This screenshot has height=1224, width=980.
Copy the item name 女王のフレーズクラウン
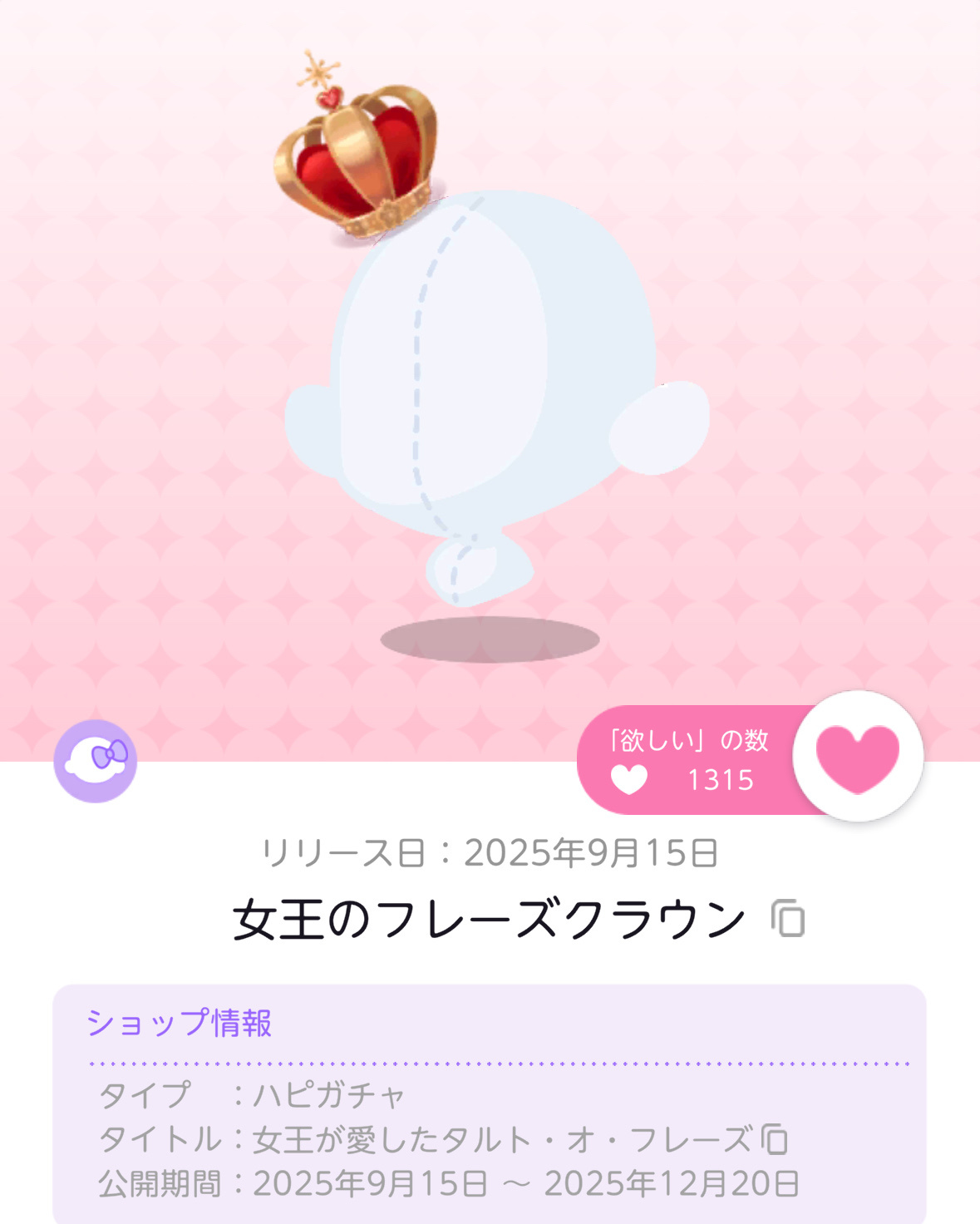pos(788,919)
